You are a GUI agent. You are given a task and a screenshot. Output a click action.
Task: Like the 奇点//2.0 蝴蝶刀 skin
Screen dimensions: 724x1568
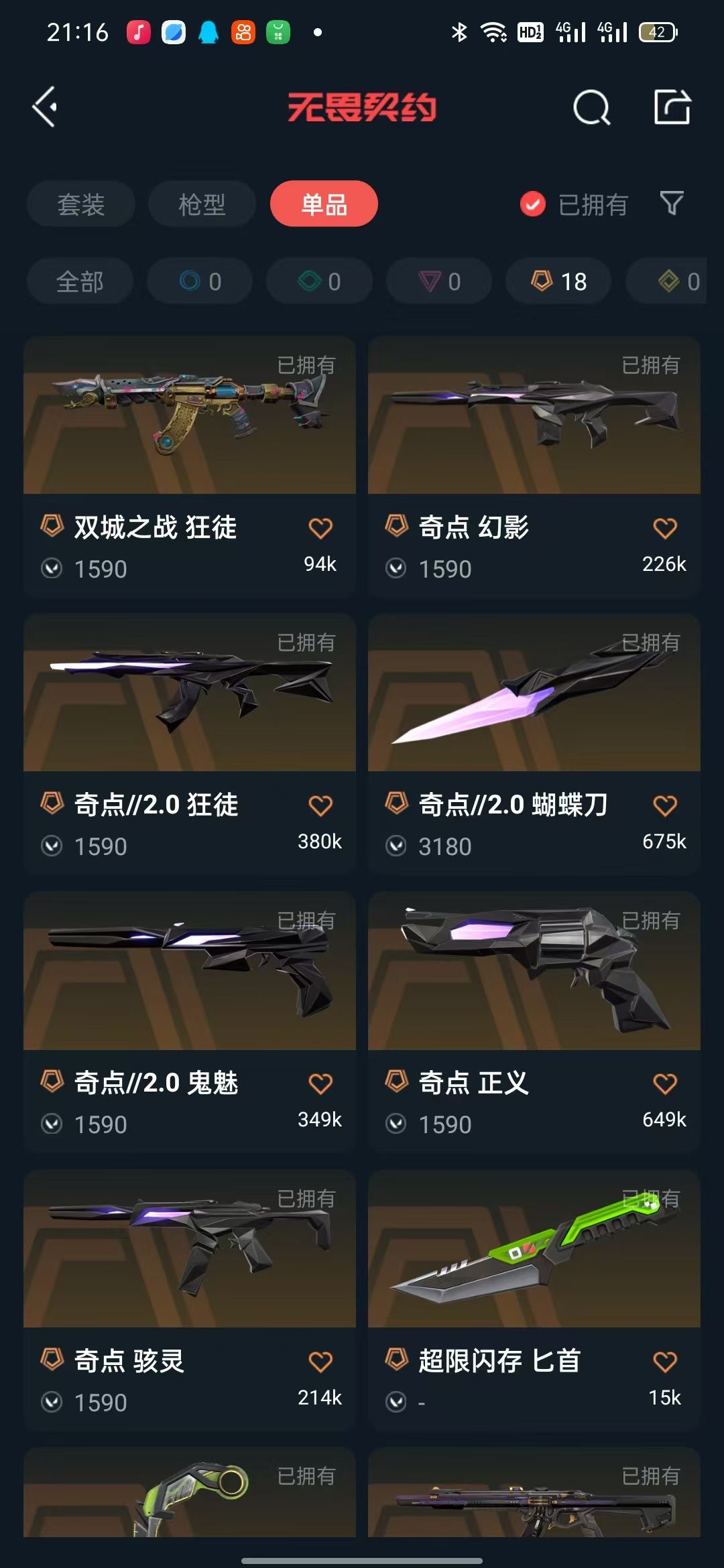pos(664,806)
